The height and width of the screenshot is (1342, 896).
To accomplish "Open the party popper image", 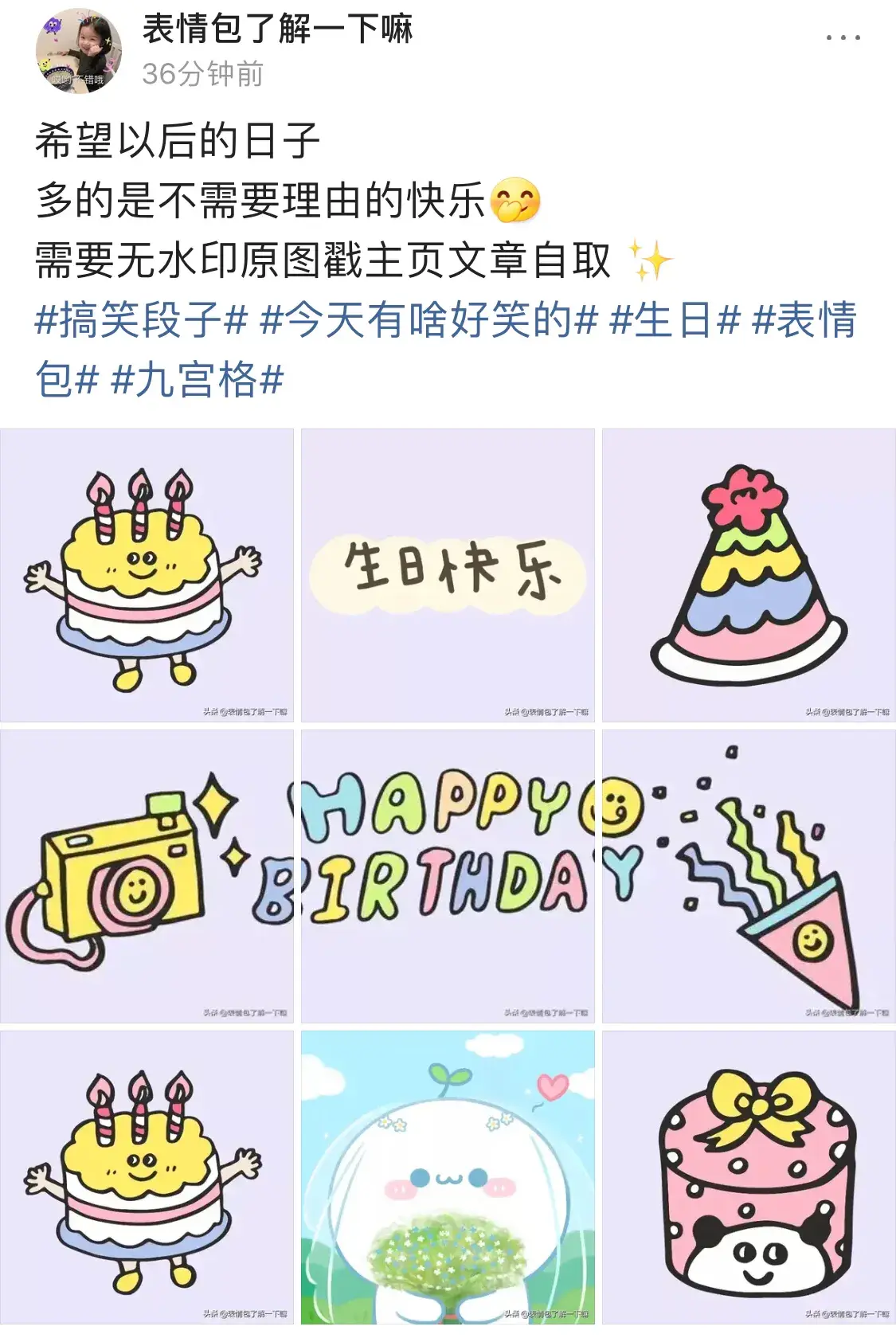I will click(749, 876).
